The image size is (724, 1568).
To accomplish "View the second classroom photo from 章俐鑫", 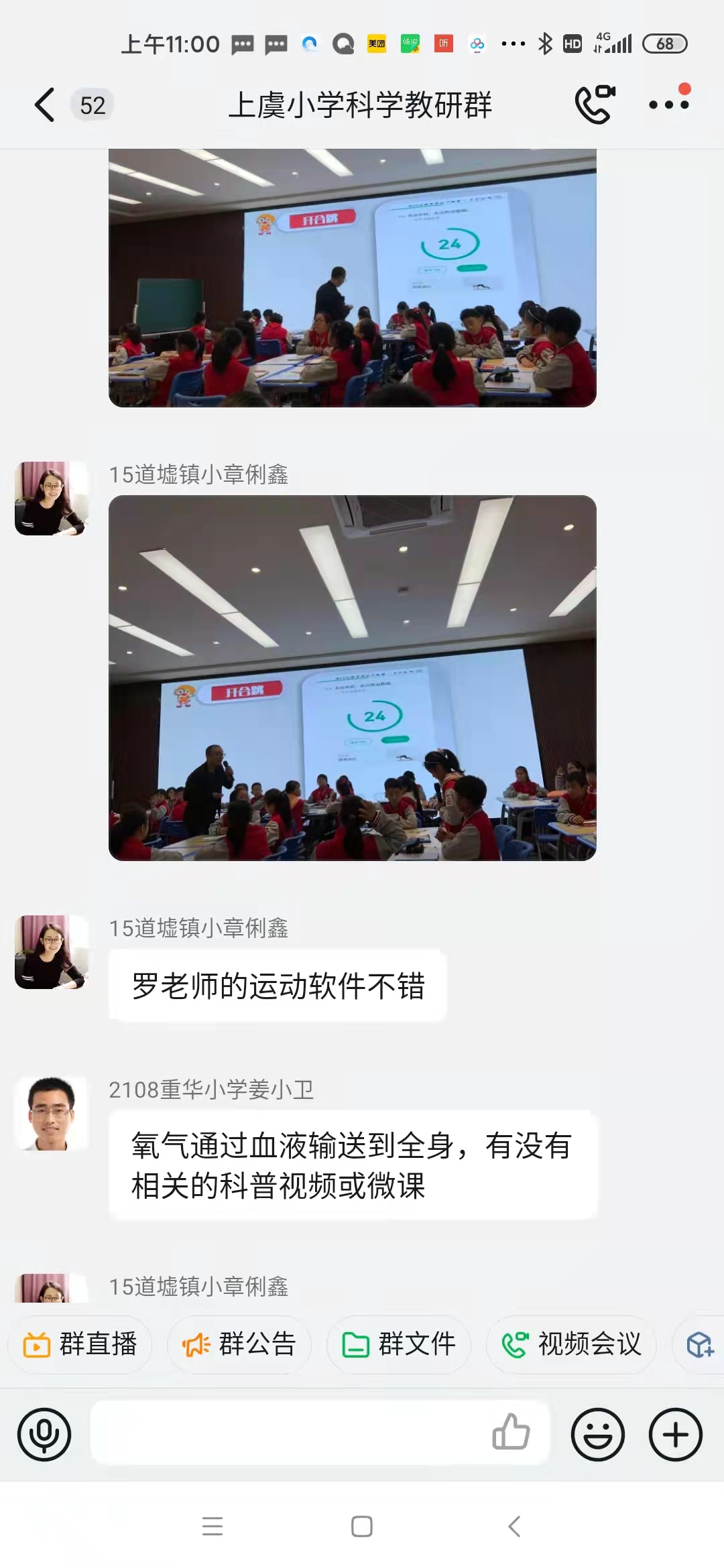I will click(x=353, y=678).
